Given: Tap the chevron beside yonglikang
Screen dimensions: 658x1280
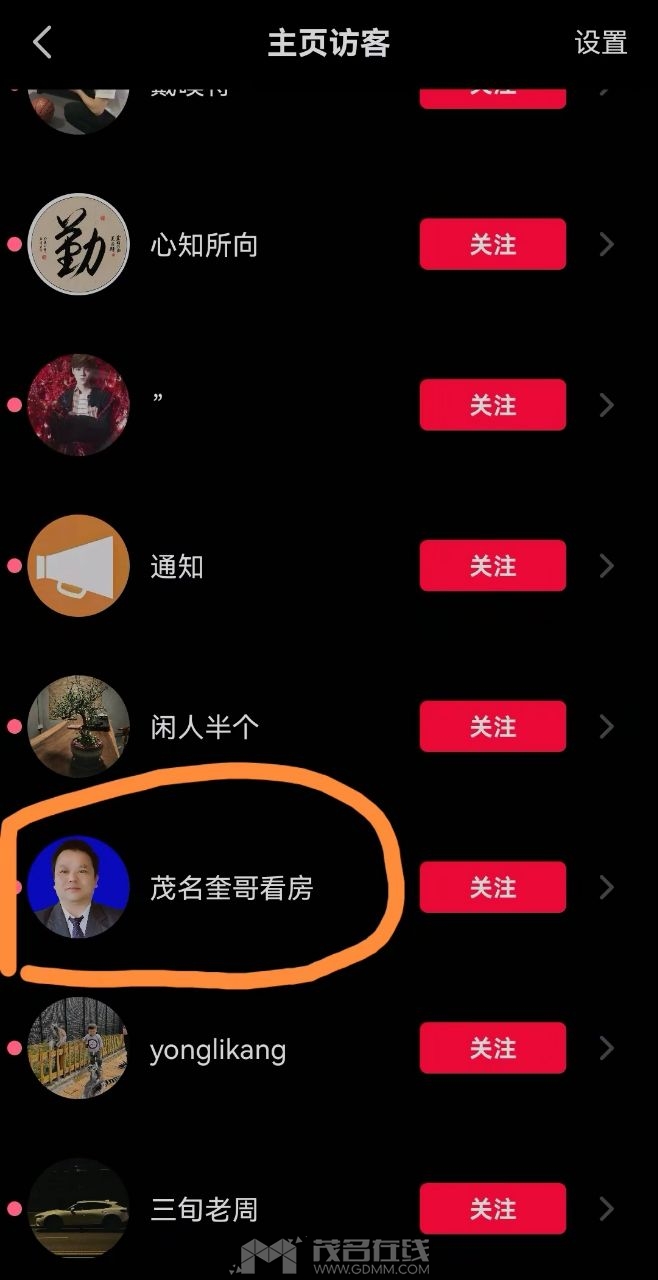Looking at the screenshot, I should (x=606, y=1049).
